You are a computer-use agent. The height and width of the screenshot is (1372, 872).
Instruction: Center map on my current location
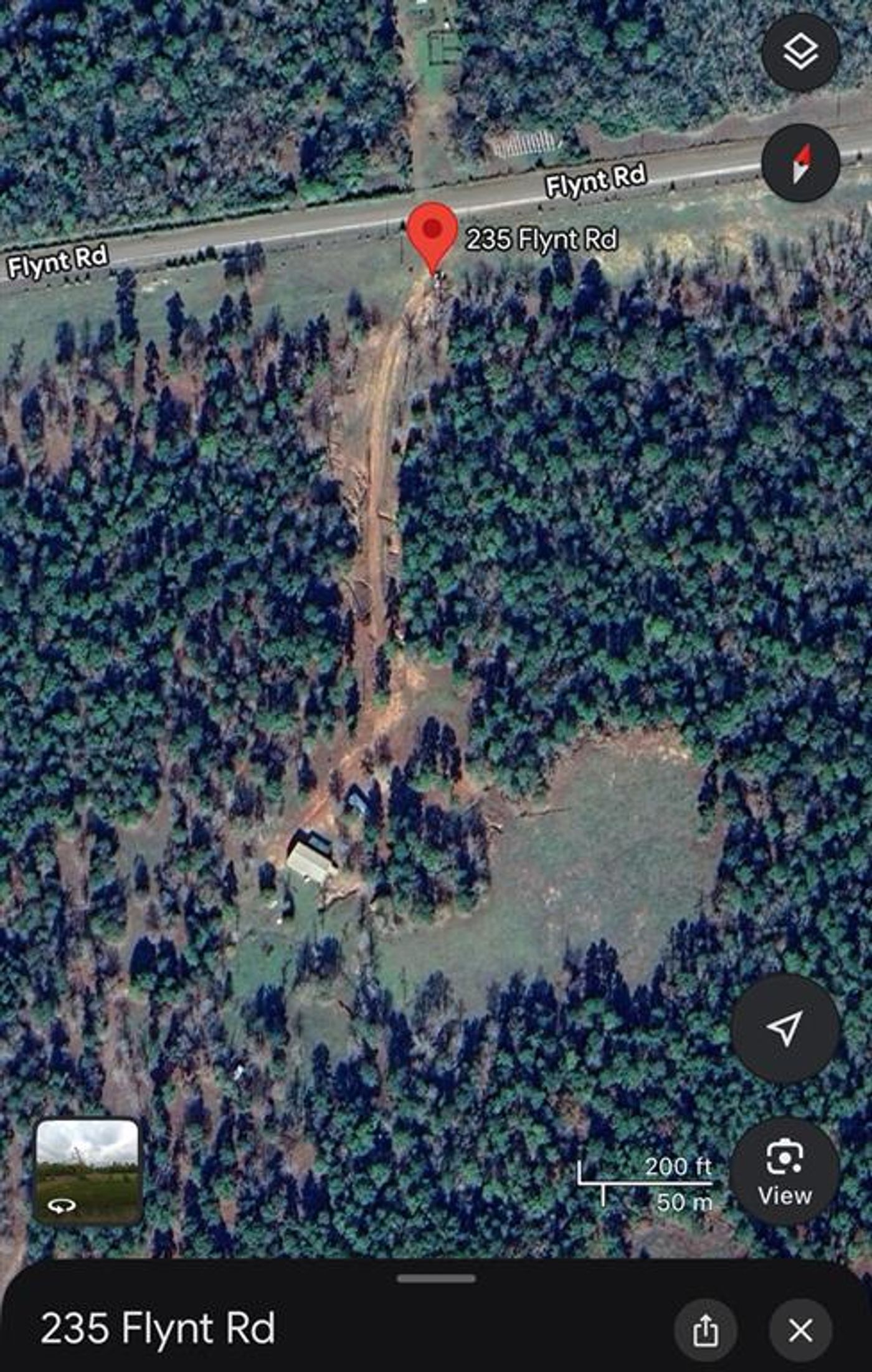click(784, 1028)
